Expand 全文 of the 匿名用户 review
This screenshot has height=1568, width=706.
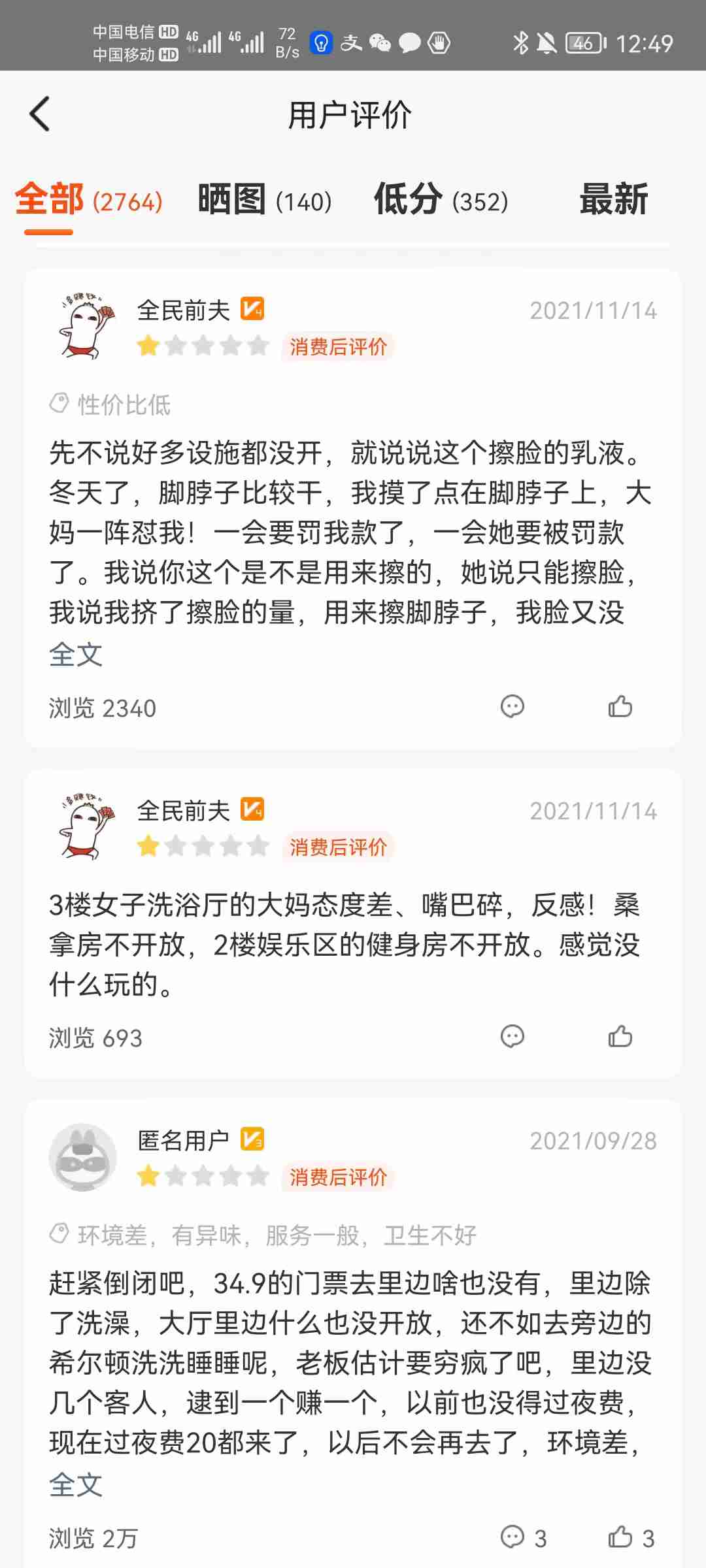[76, 1485]
